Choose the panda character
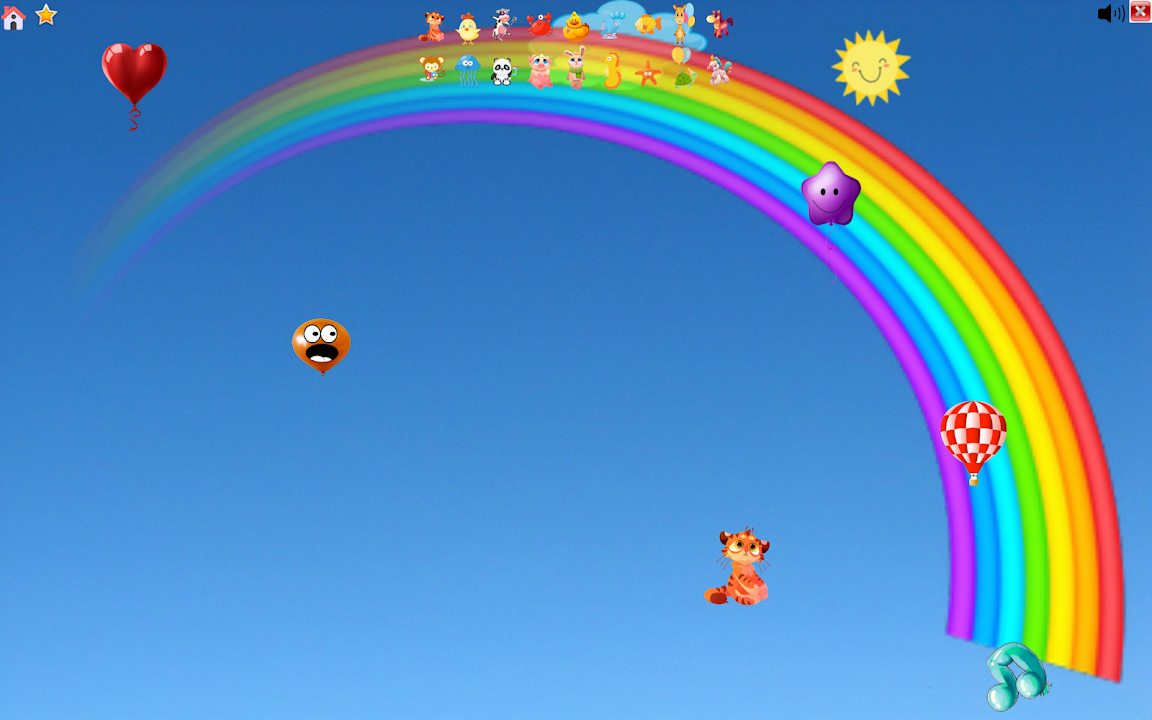This screenshot has width=1152, height=720. coord(502,71)
